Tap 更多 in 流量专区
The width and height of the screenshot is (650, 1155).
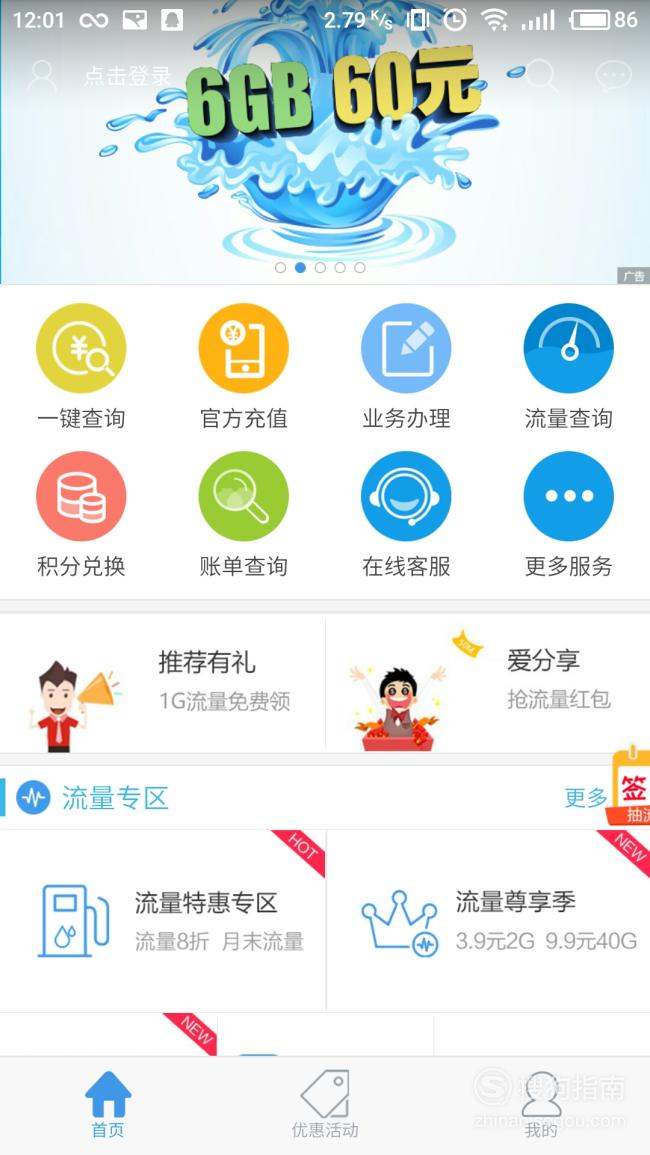(x=586, y=798)
